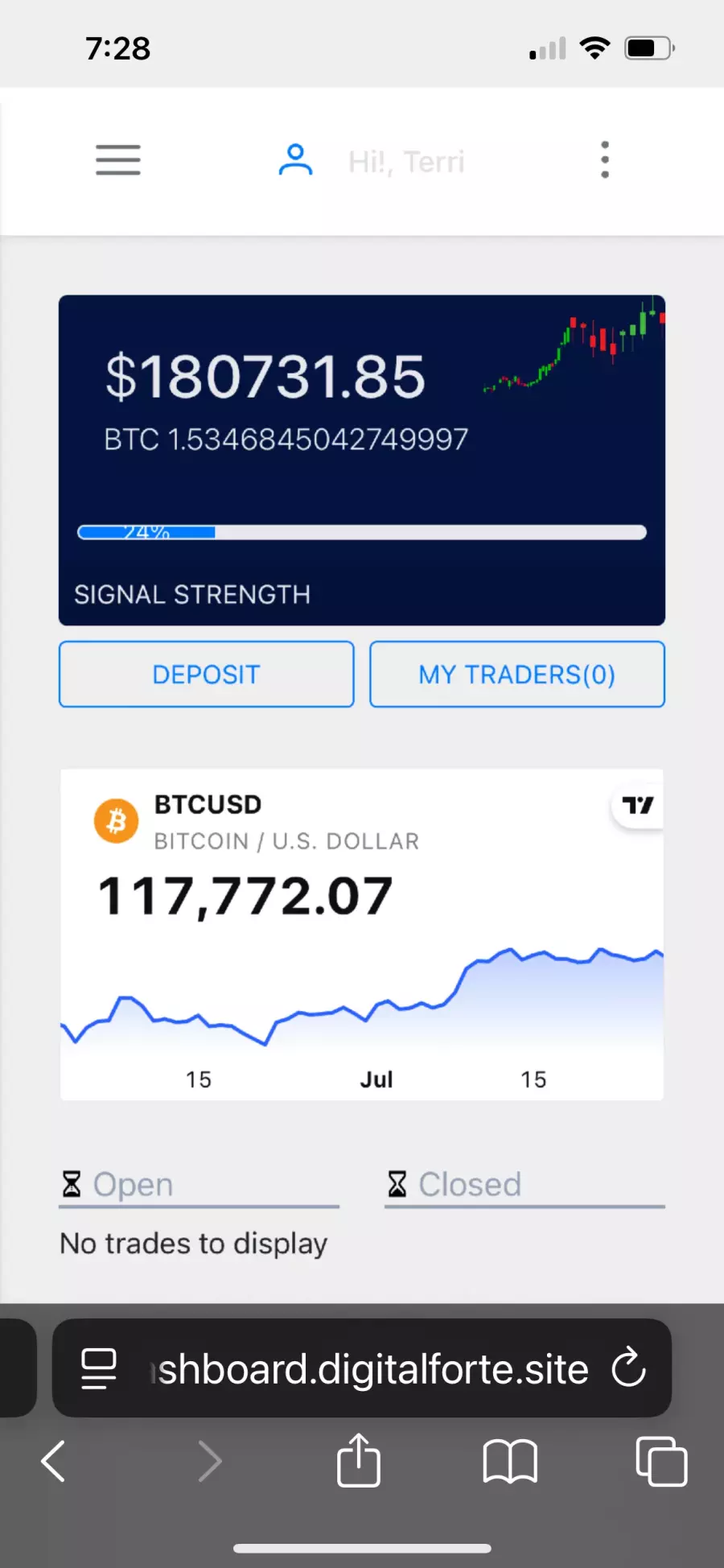Open MY TRADERS(0) list

pyautogui.click(x=516, y=675)
